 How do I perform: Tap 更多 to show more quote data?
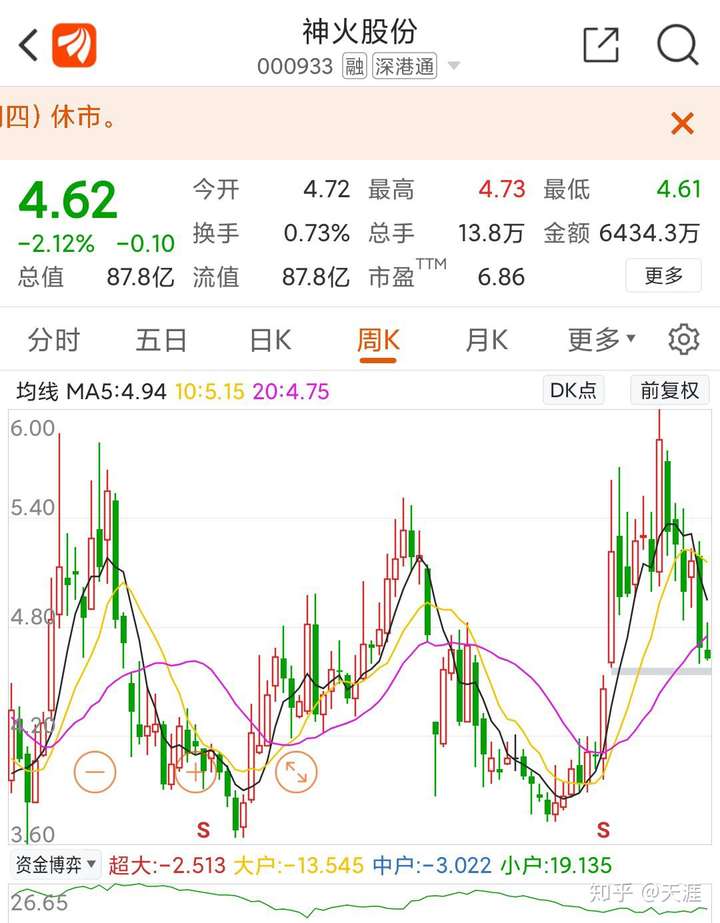664,275
